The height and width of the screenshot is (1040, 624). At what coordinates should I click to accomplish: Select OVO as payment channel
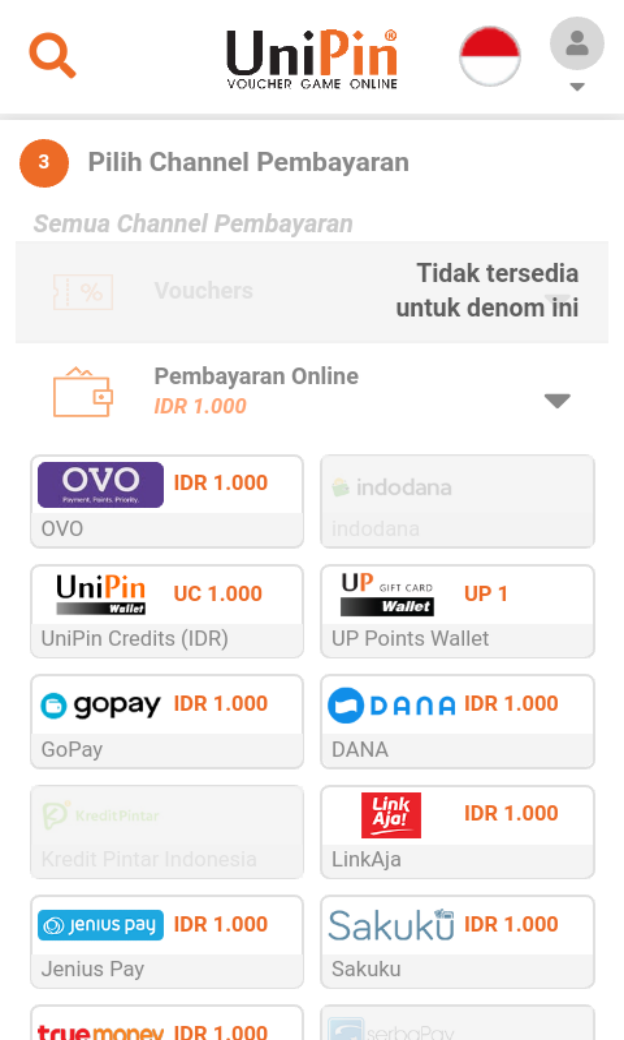(167, 501)
